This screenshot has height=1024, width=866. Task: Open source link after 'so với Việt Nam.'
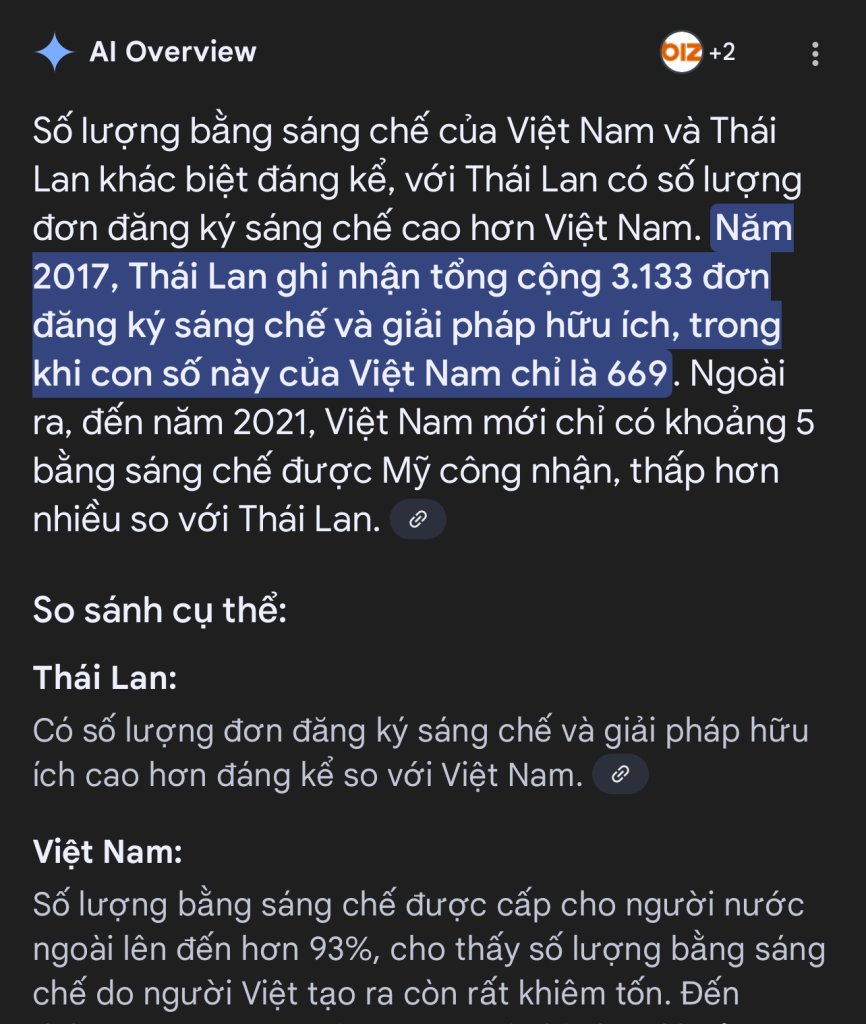coord(620,774)
